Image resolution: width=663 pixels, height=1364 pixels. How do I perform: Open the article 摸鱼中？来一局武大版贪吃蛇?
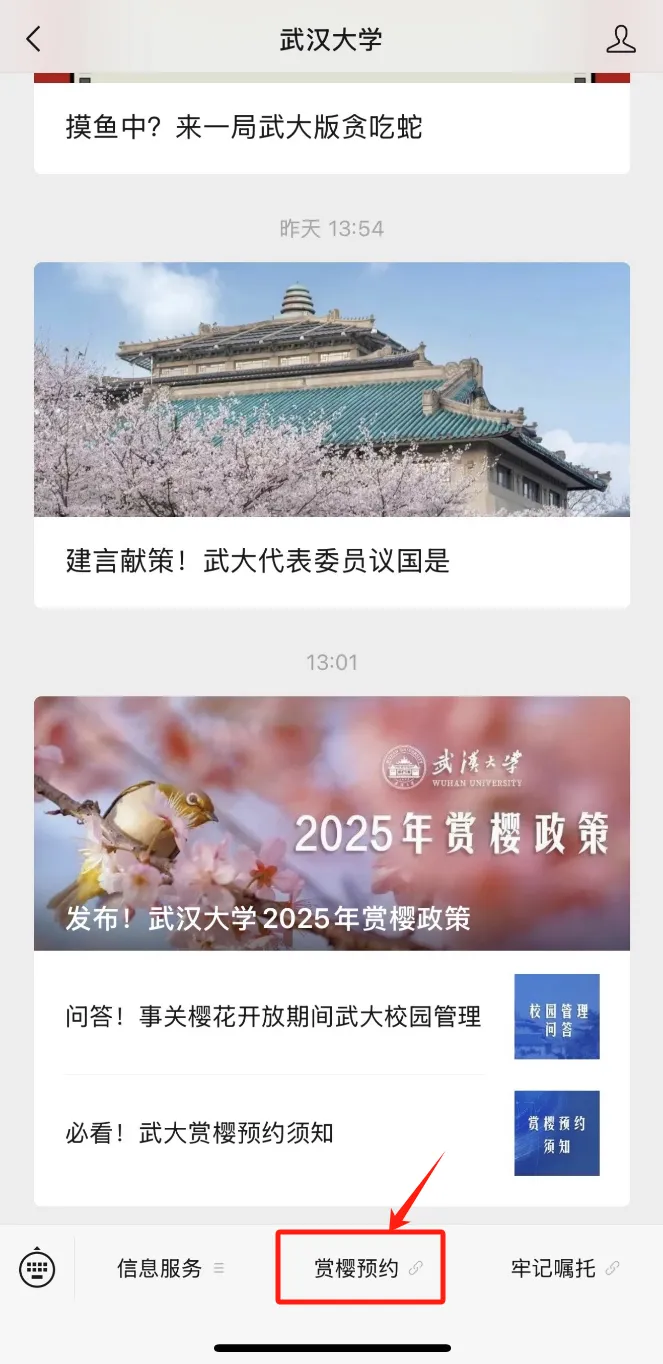coord(244,128)
